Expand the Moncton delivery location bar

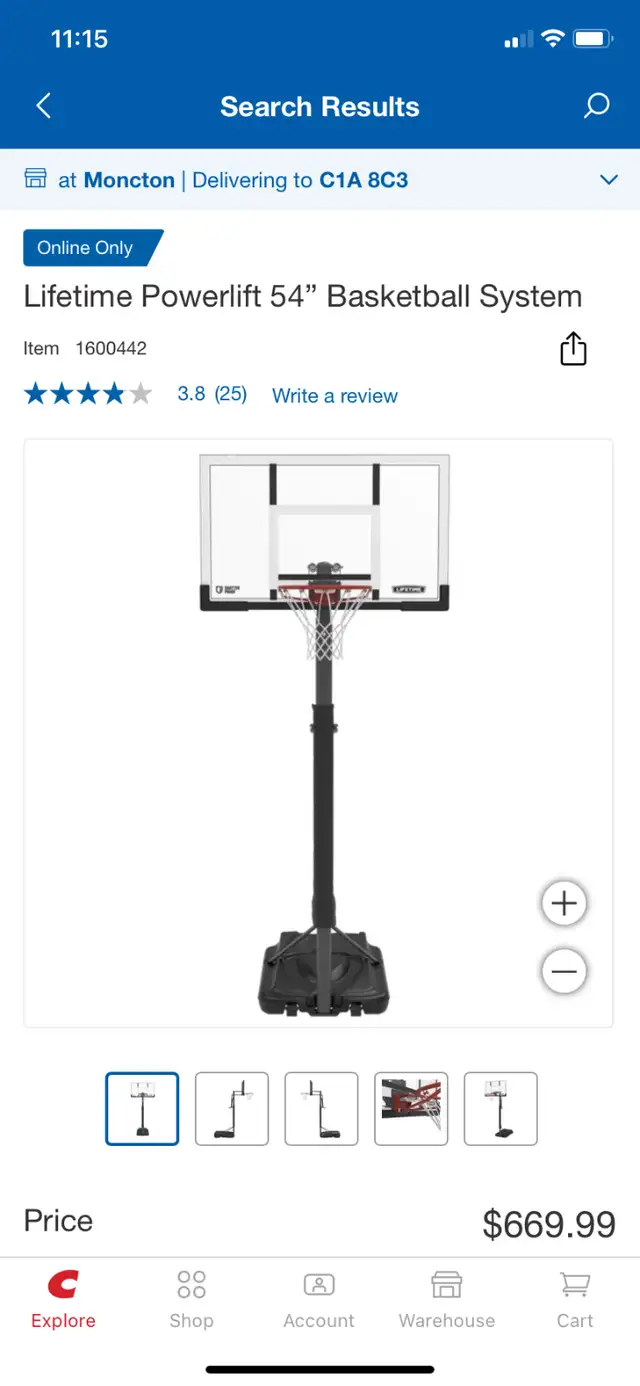[x=320, y=180]
